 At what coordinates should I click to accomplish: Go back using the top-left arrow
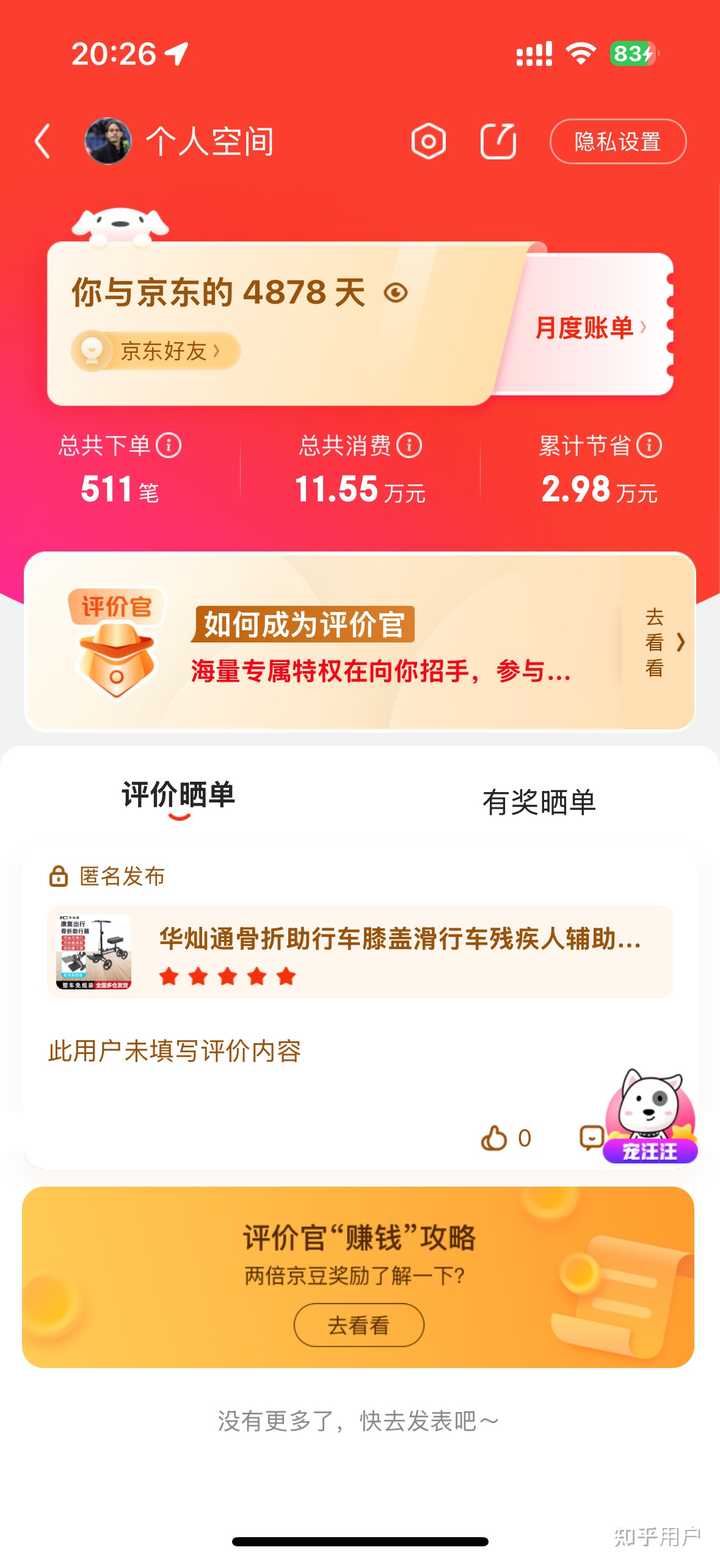42,142
